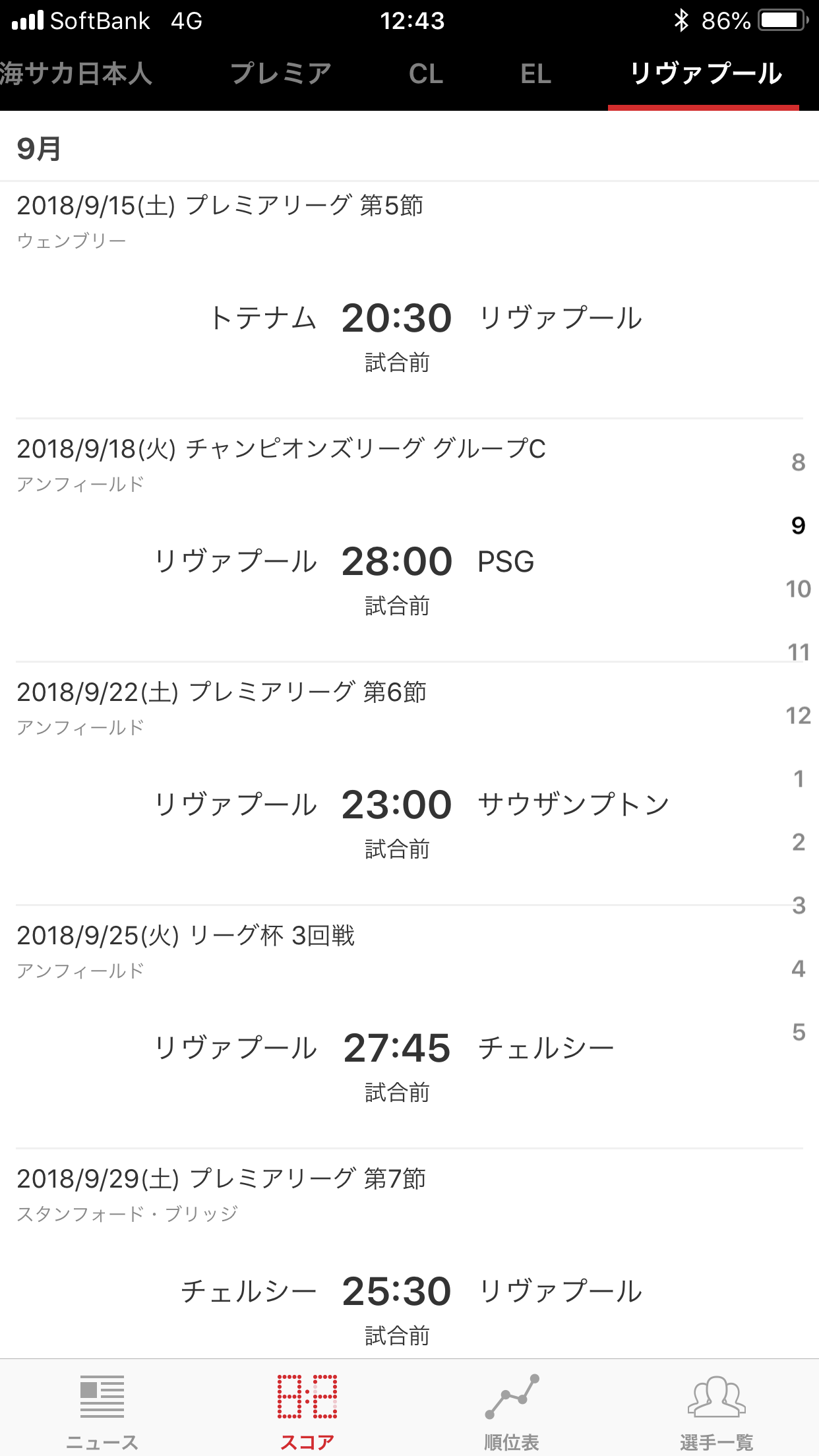Image resolution: width=819 pixels, height=1456 pixels.
Task: Switch to the 海サカ日本人 tab
Action: [76, 74]
